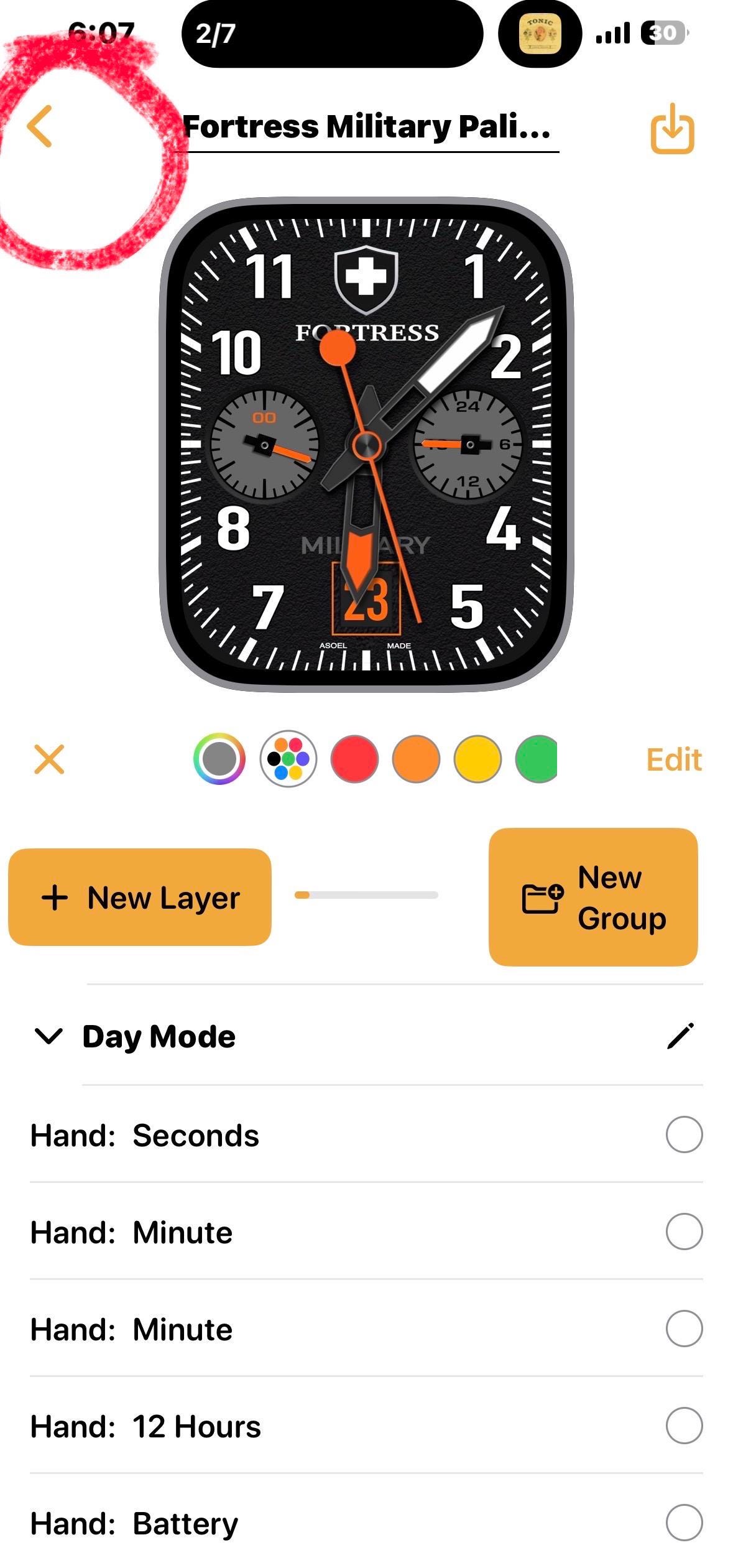733x1568 pixels.
Task: Select the Hand: 12 Hours layer circle
Action: pos(684,1426)
